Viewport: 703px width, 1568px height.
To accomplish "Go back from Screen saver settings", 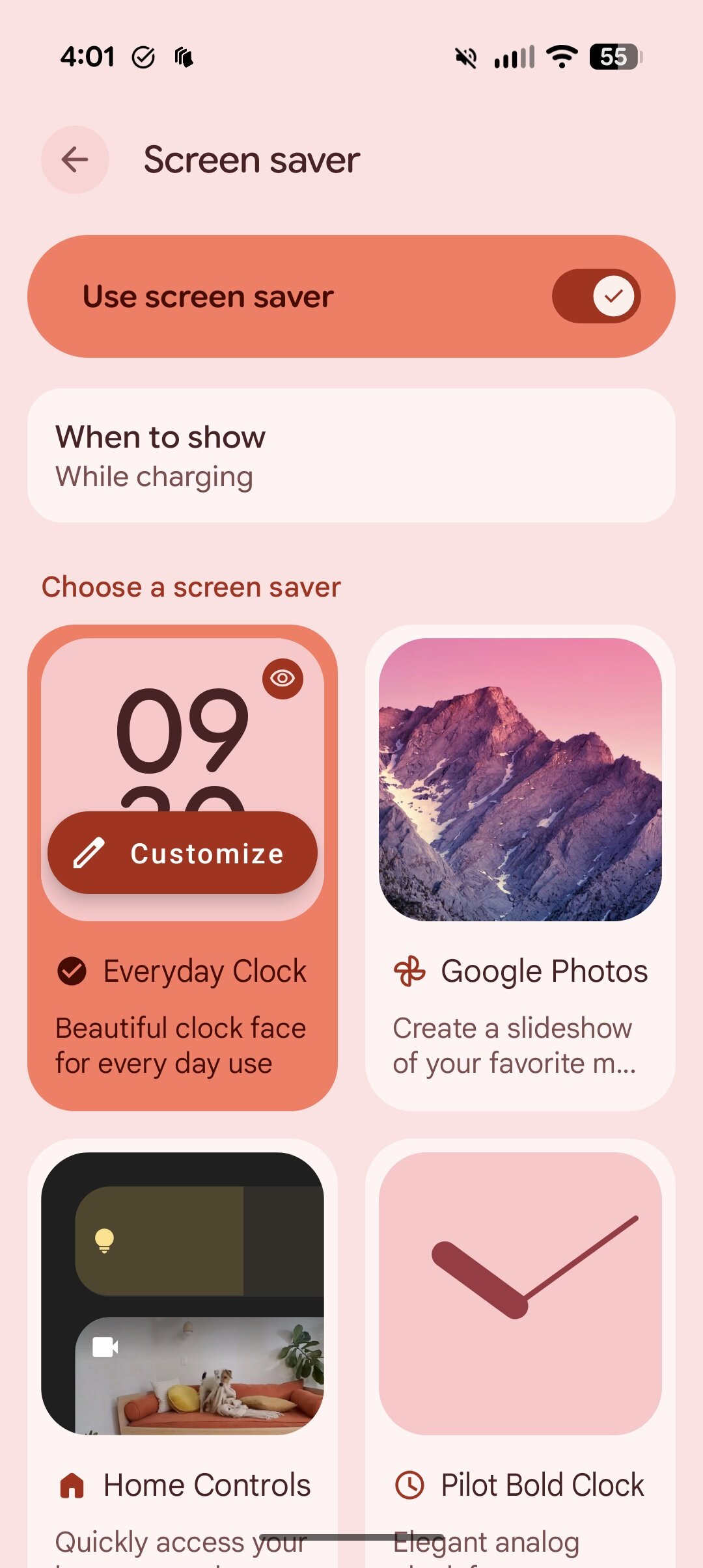I will point(75,159).
